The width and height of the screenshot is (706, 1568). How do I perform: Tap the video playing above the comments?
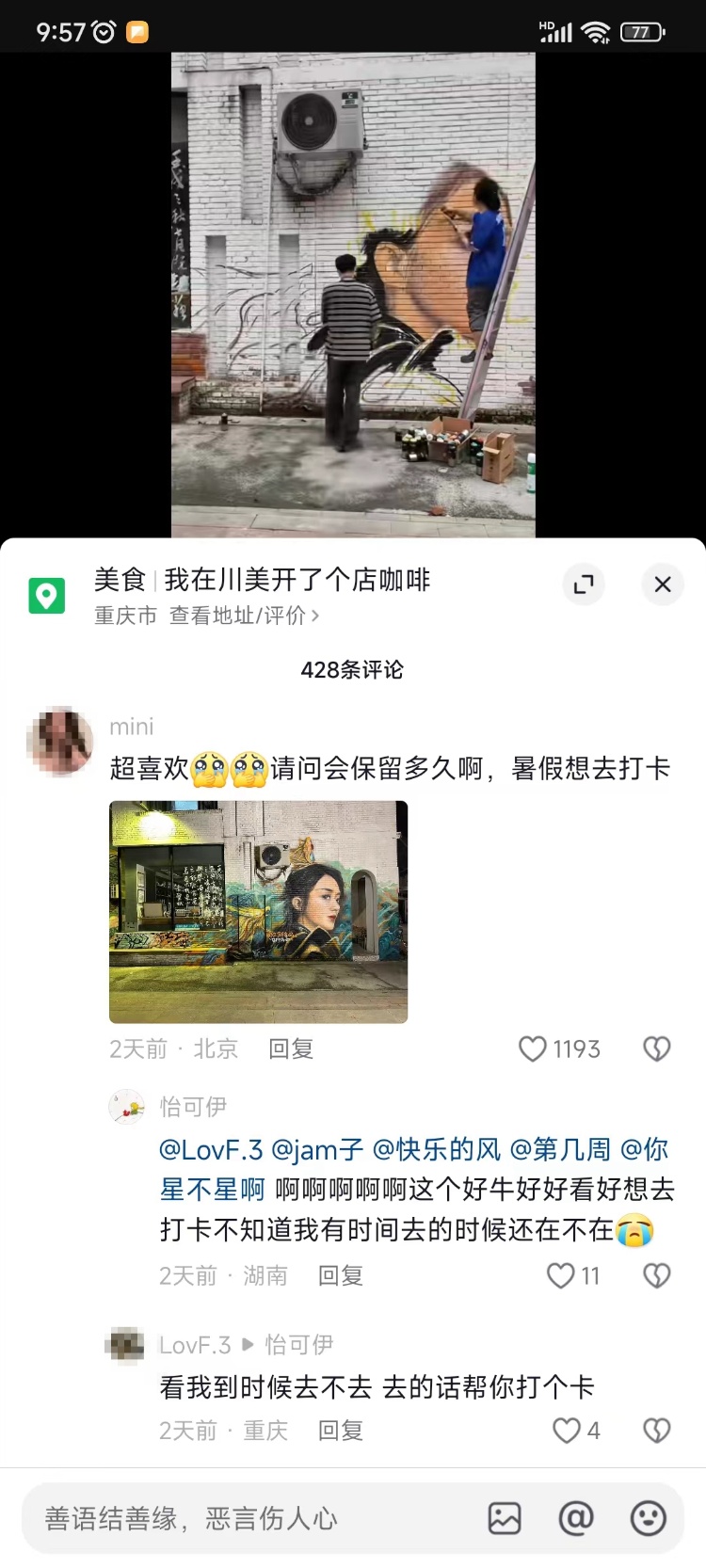(353, 295)
